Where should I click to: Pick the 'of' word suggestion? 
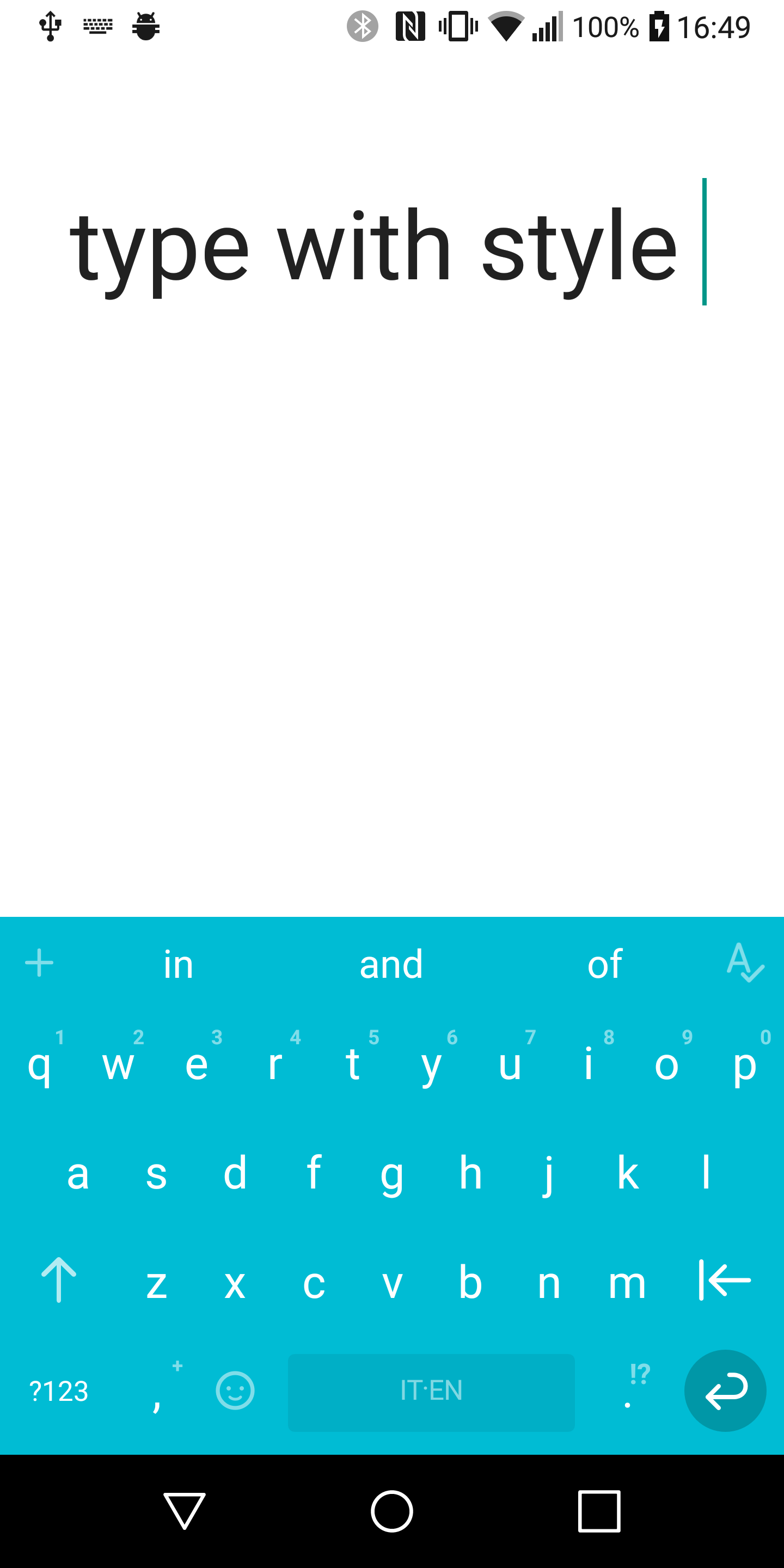[x=604, y=965]
